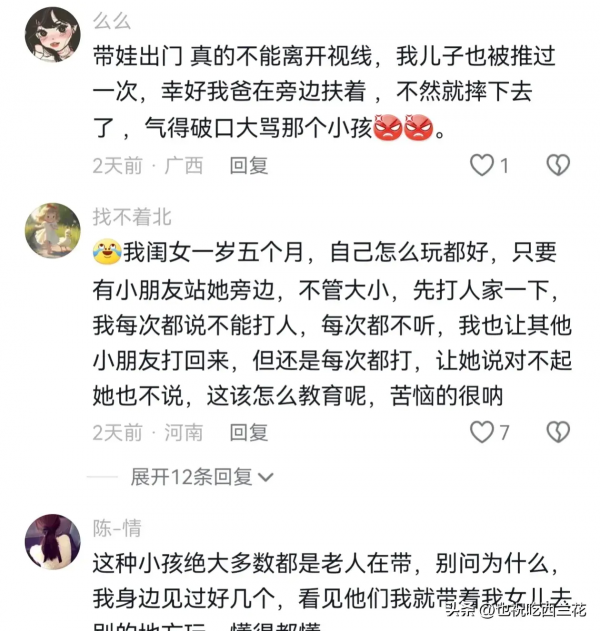The image size is (600, 631).
Task: Dislike the comment by 么么
Action: click(x=557, y=165)
